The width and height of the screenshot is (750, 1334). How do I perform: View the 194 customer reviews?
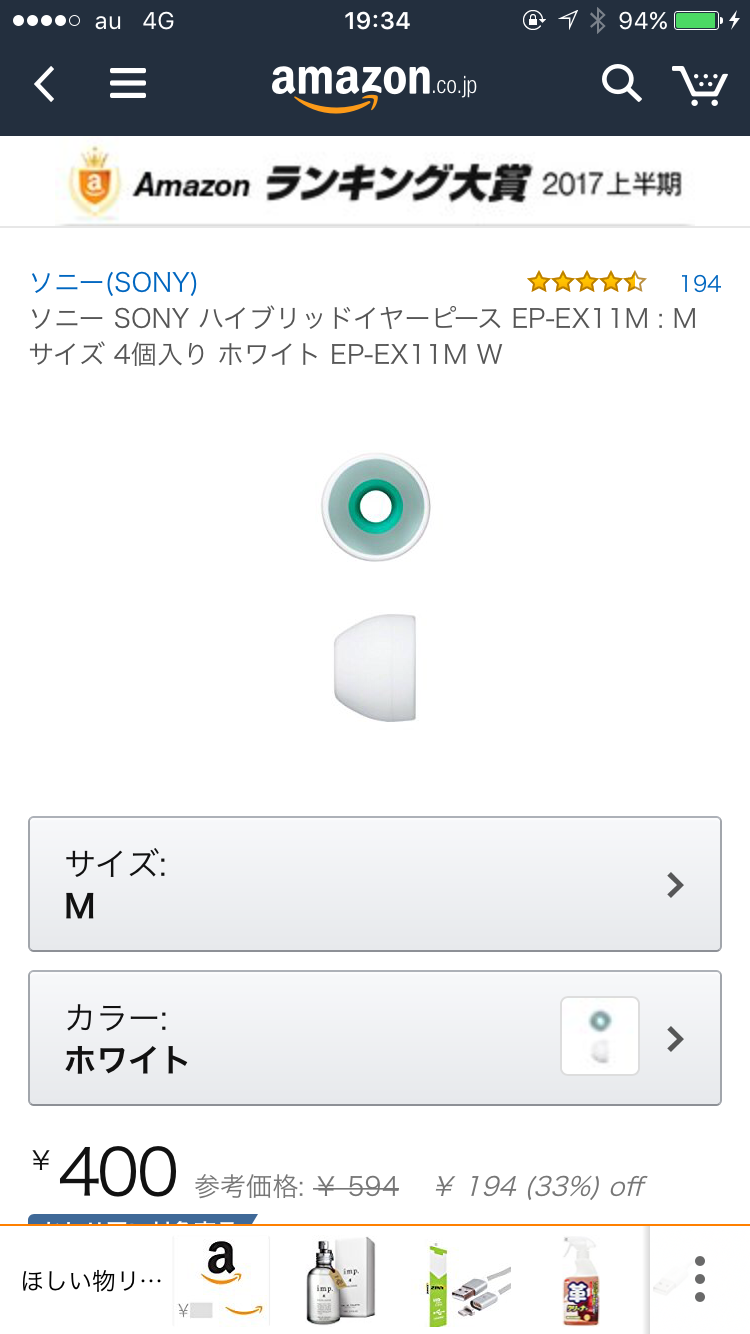[x=700, y=283]
